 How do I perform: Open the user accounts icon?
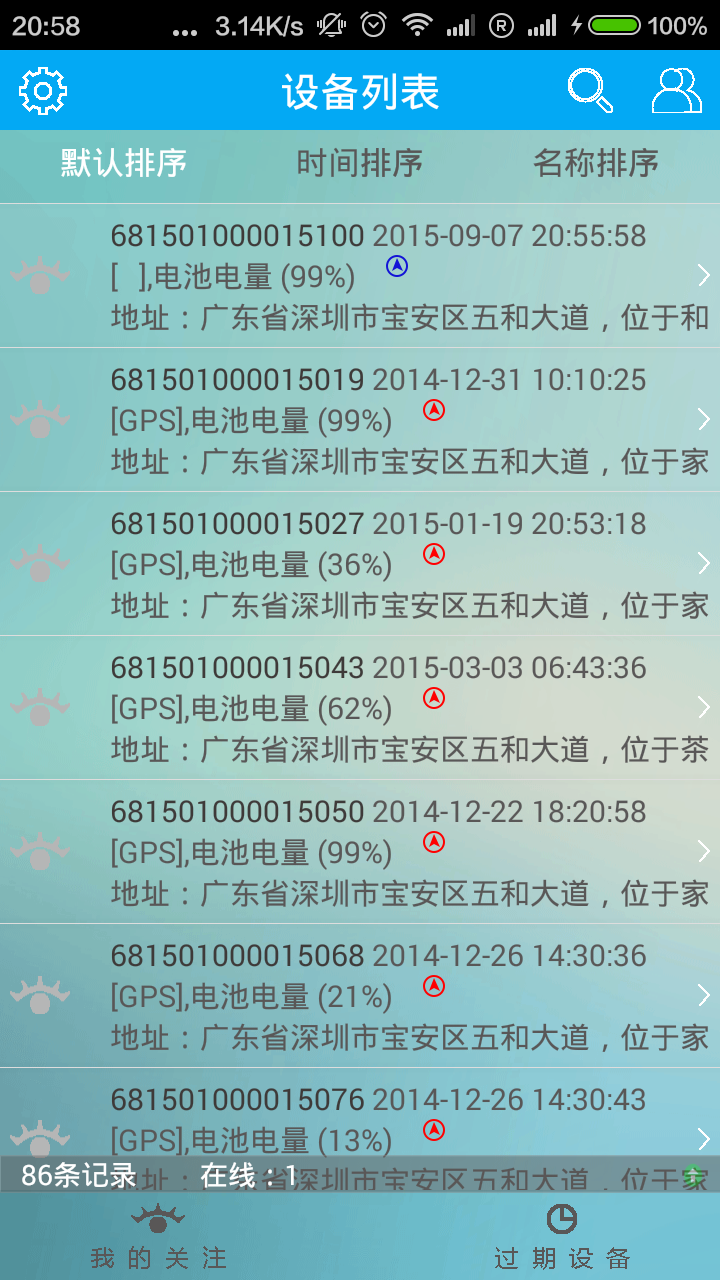[x=677, y=91]
